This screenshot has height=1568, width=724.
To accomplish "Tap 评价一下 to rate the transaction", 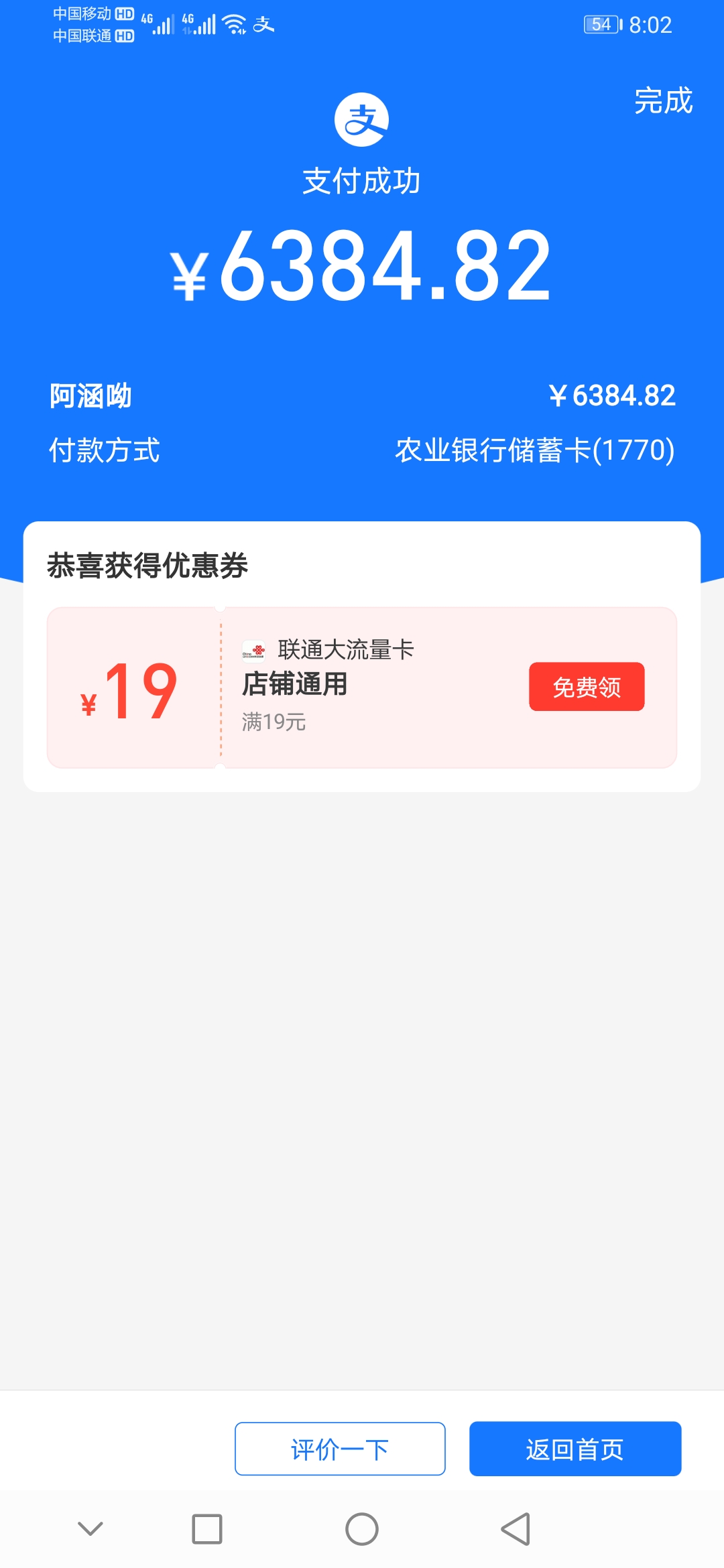I will pyautogui.click(x=340, y=1449).
